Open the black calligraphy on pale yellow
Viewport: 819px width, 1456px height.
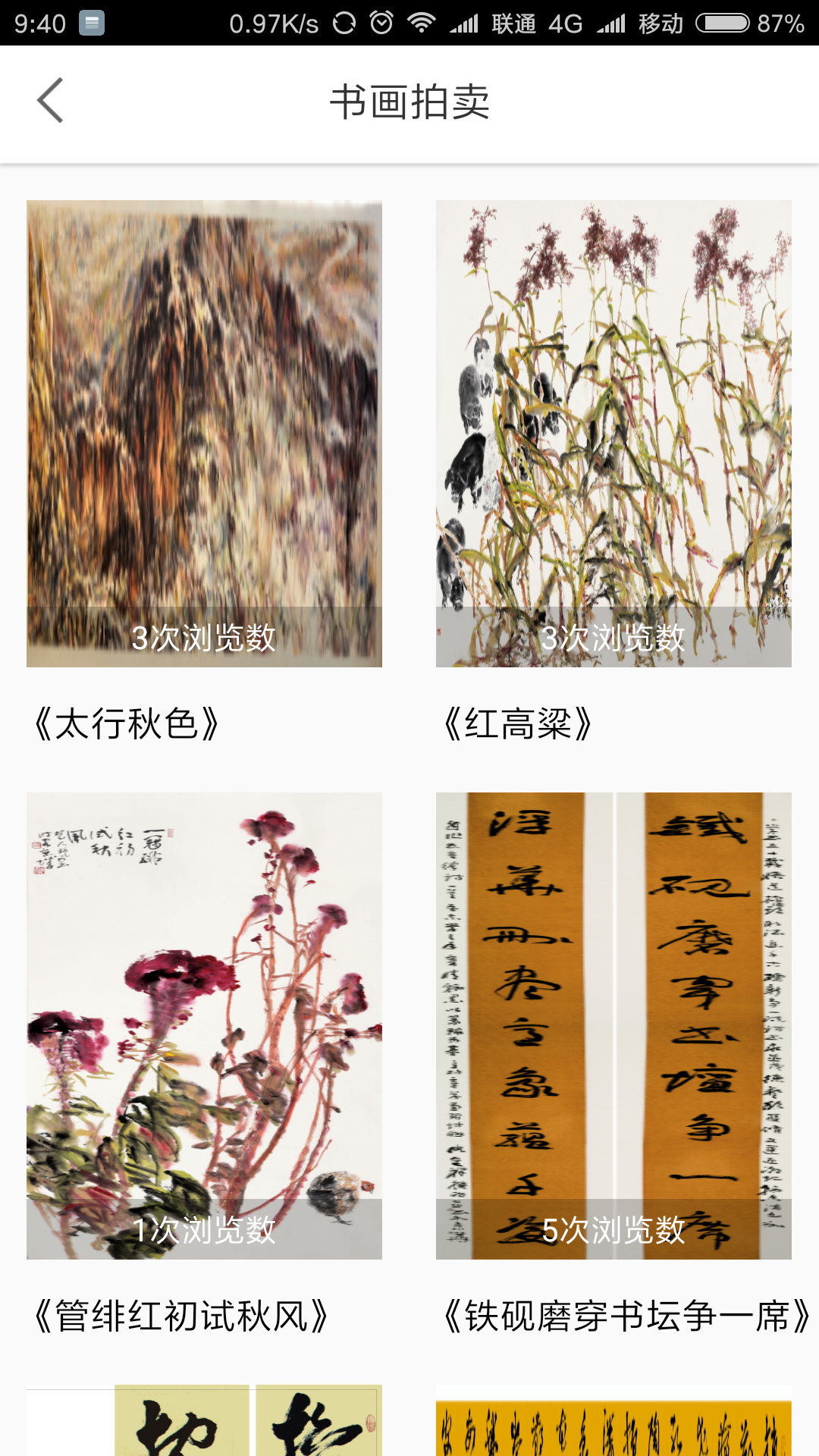click(x=204, y=1420)
